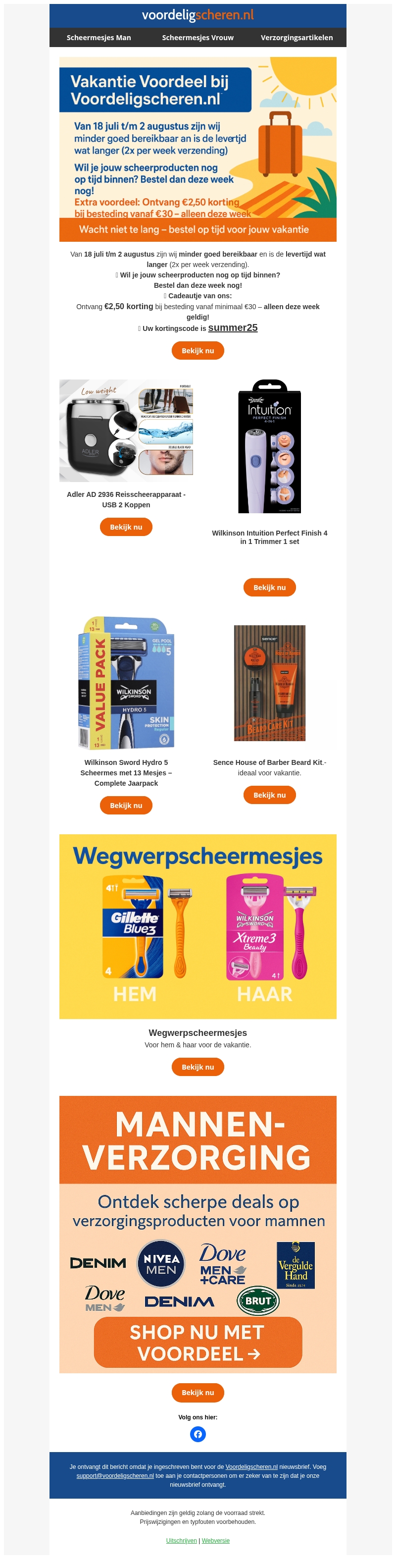Open the Wilkinson Sword Hydro 5 product image
The height and width of the screenshot is (1568, 396).
point(126,682)
